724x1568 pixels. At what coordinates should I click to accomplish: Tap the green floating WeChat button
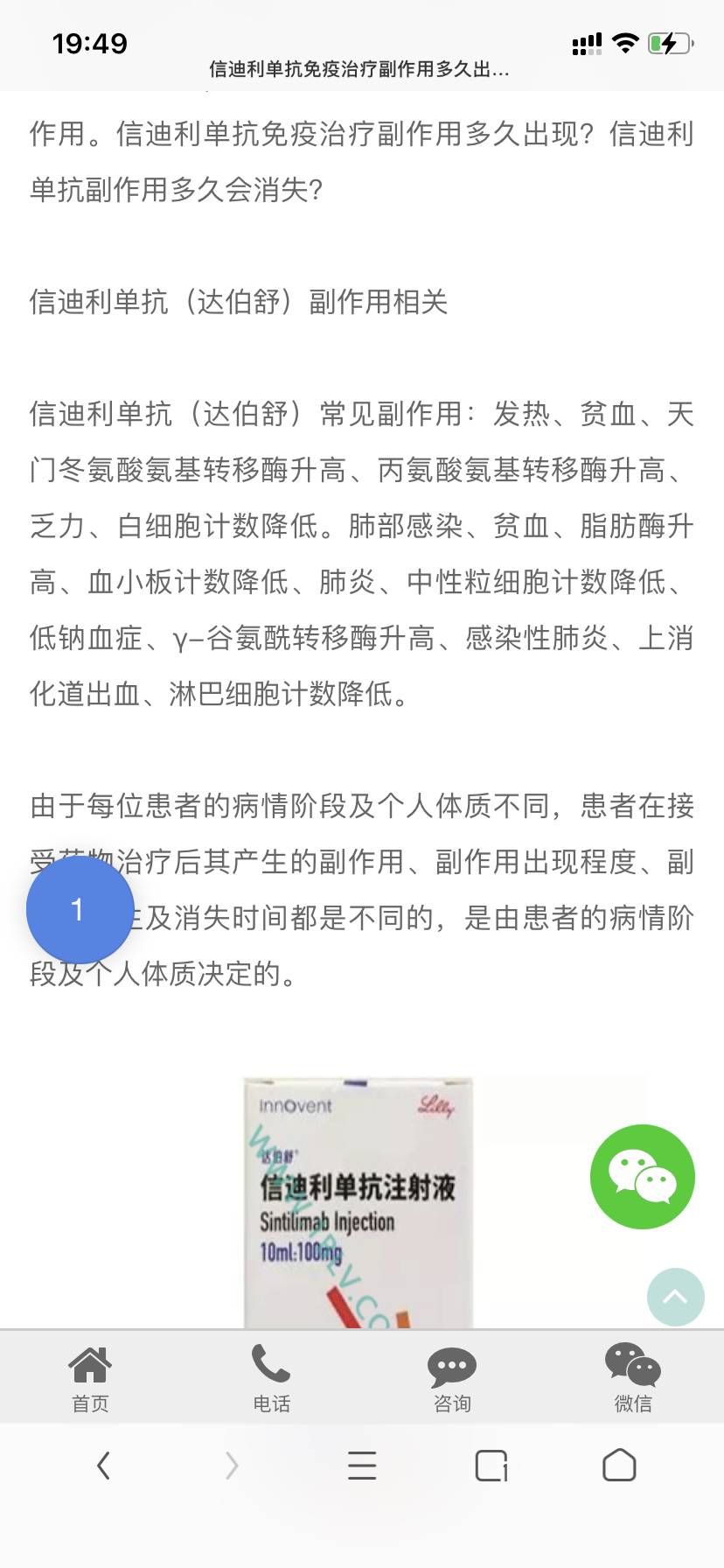coord(643,1177)
